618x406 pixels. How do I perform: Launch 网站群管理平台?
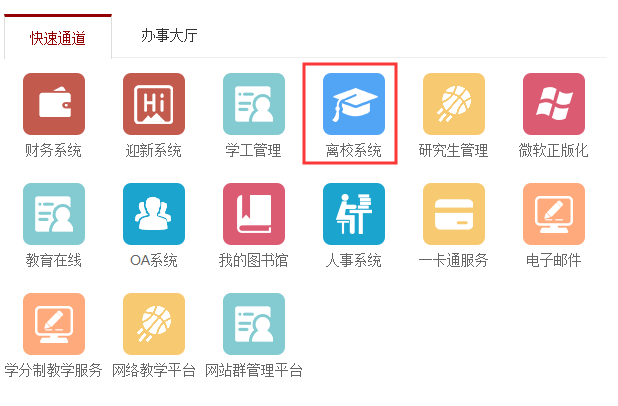point(254,324)
